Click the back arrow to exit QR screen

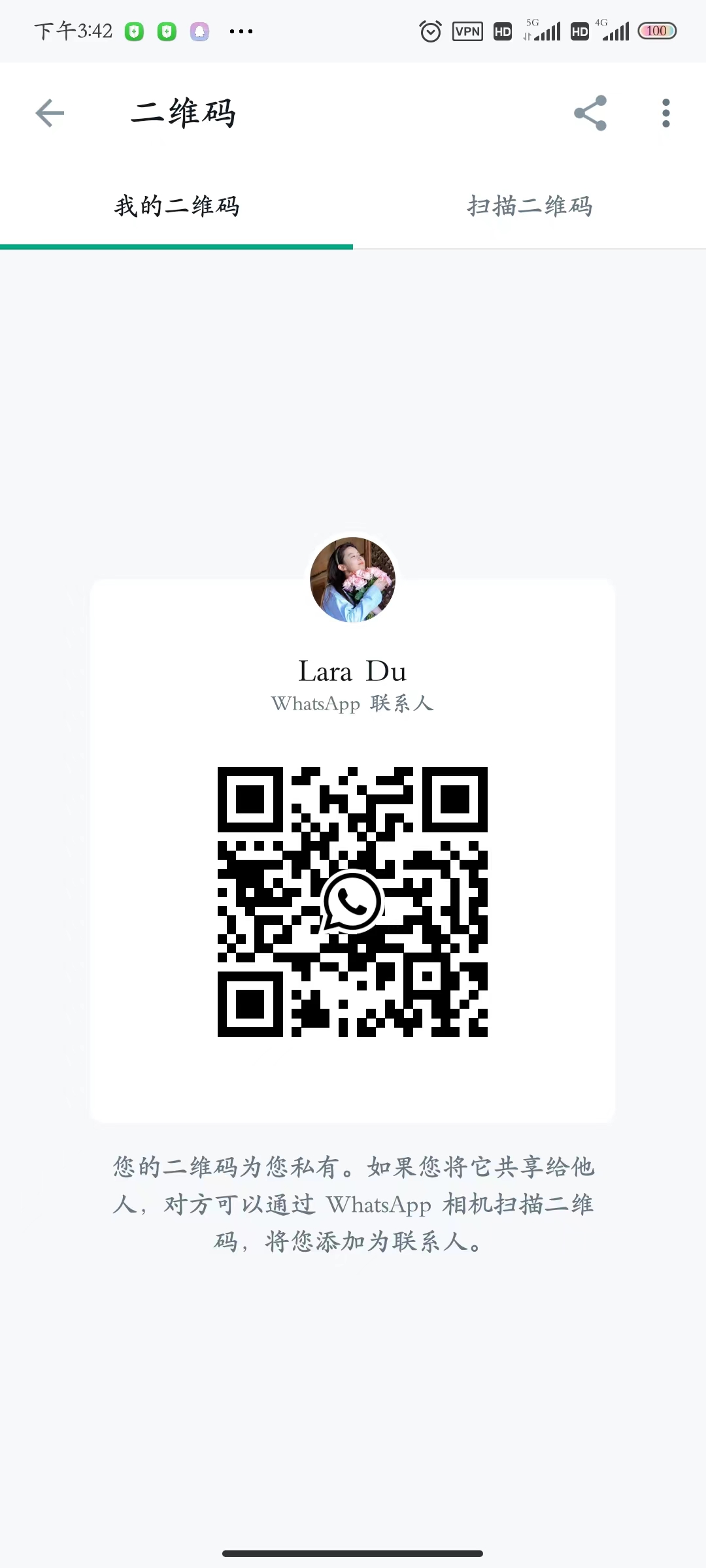tap(49, 112)
